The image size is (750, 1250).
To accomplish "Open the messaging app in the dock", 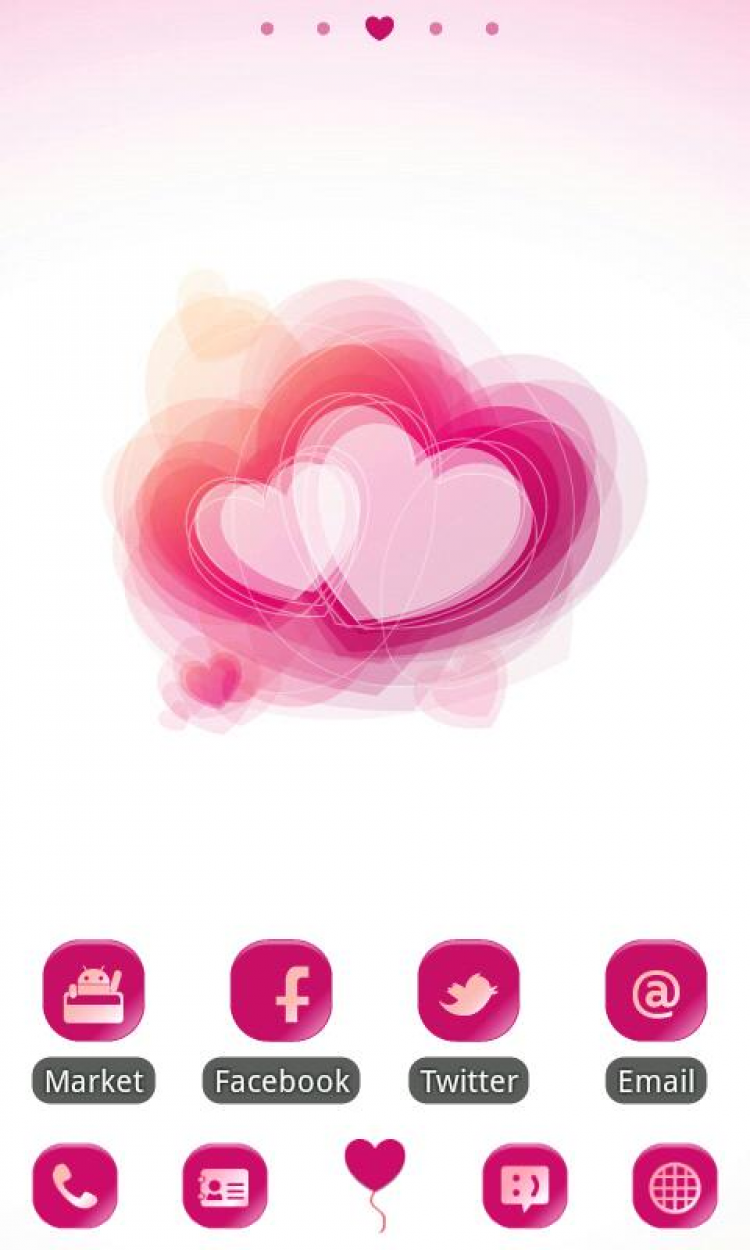I will coord(525,1185).
